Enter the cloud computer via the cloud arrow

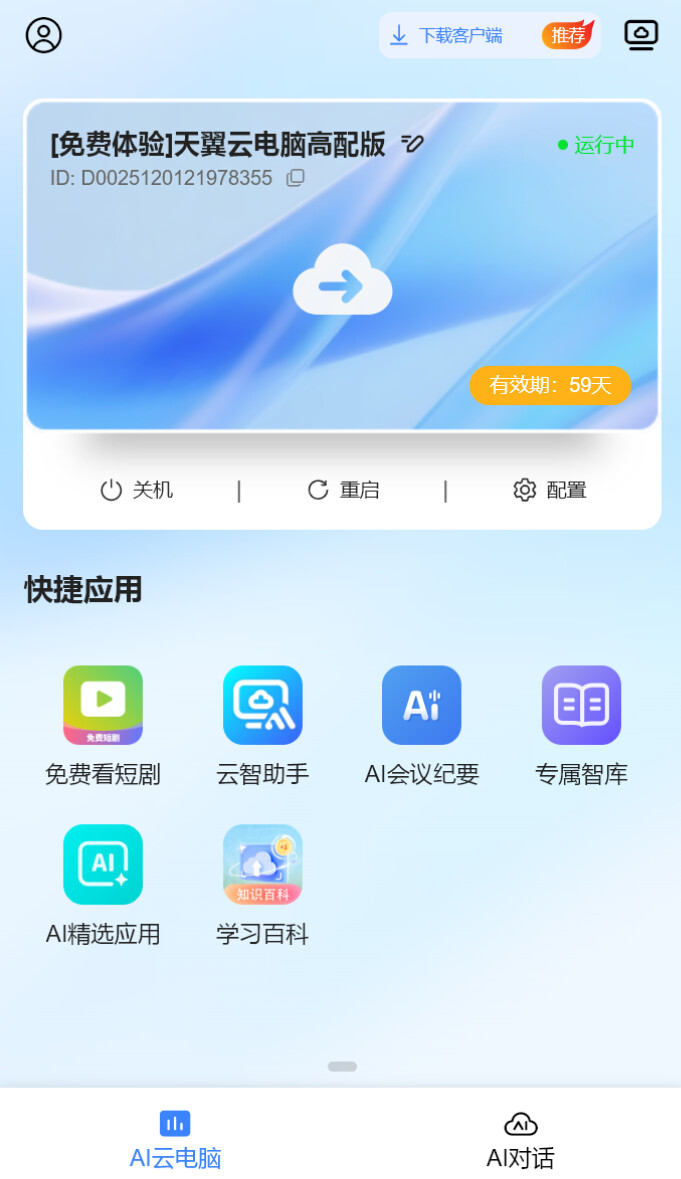[x=342, y=280]
